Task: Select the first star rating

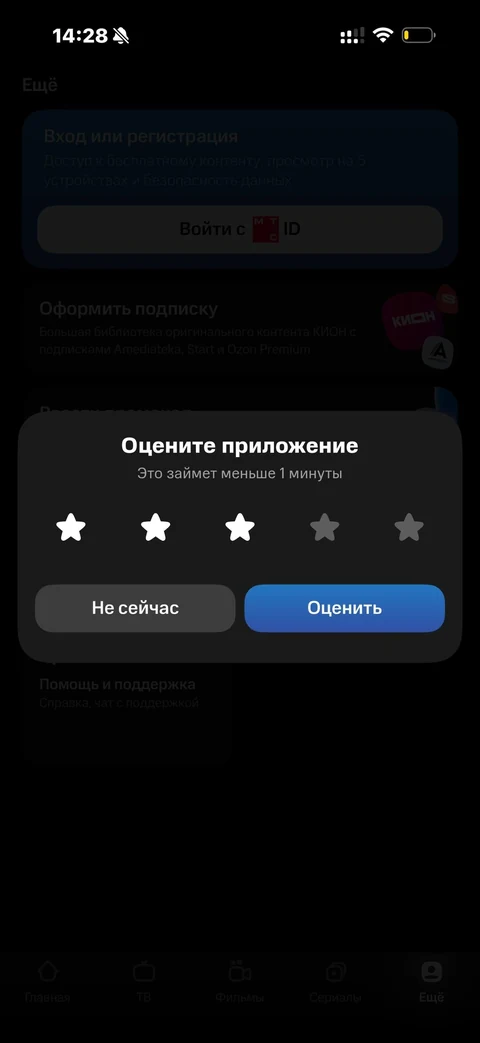Action: click(71, 527)
